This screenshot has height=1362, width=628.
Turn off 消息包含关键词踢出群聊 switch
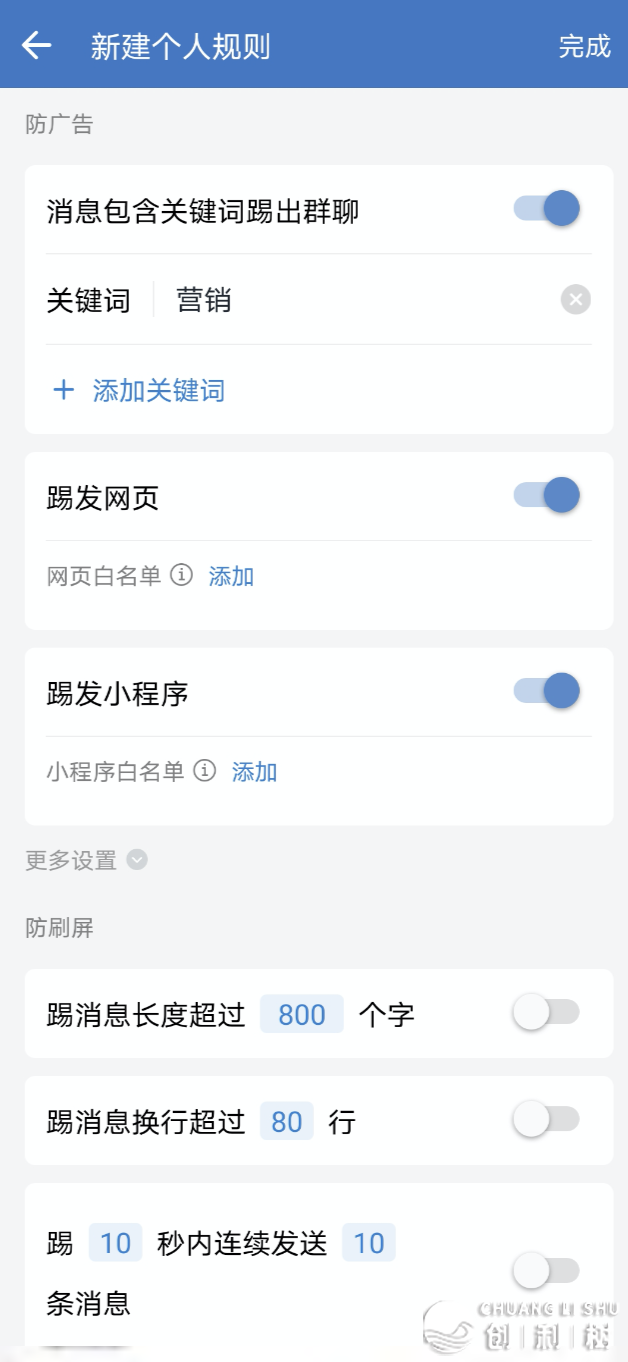pos(547,209)
